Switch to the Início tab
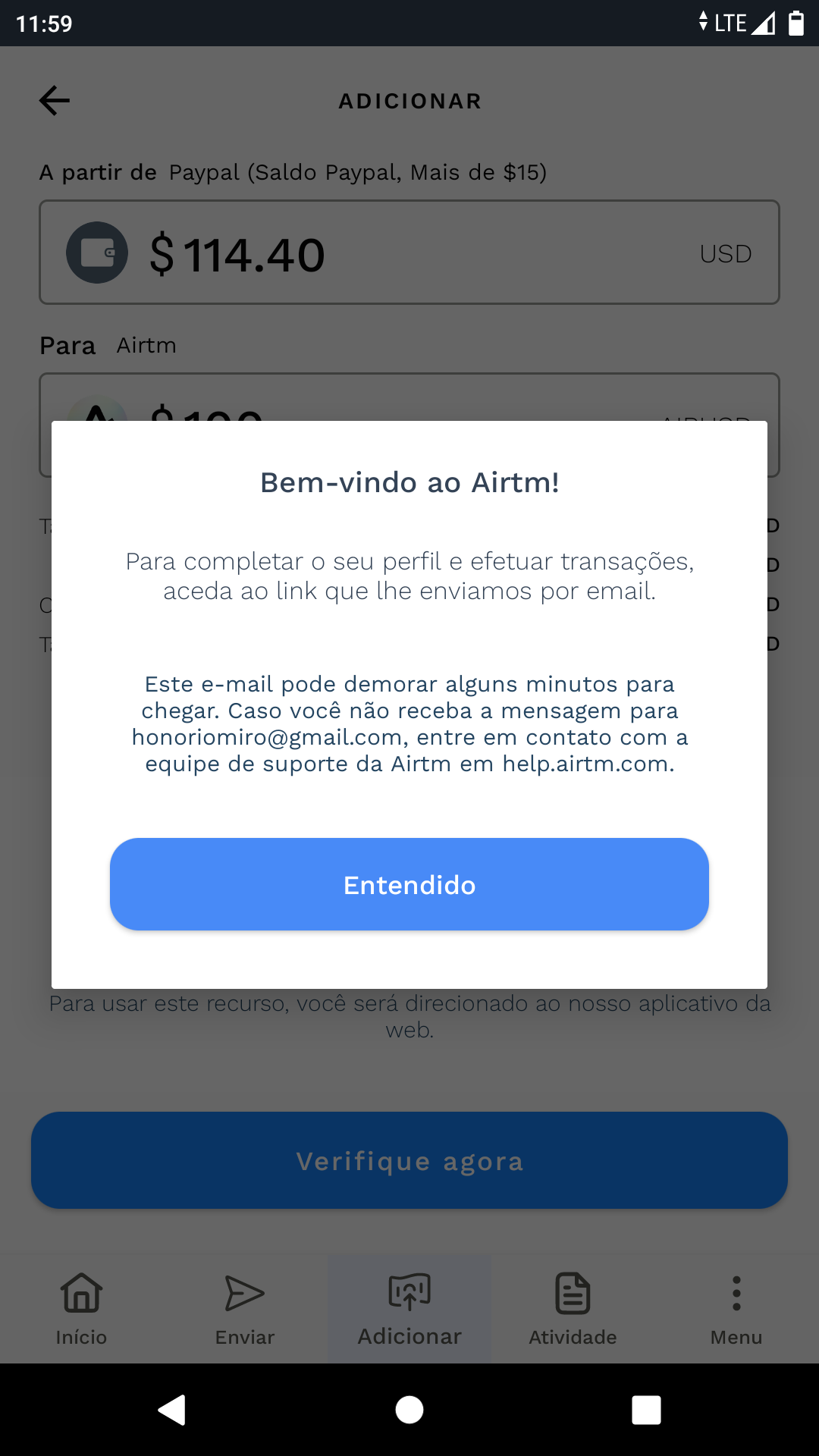The width and height of the screenshot is (819, 1456). pos(81,1308)
